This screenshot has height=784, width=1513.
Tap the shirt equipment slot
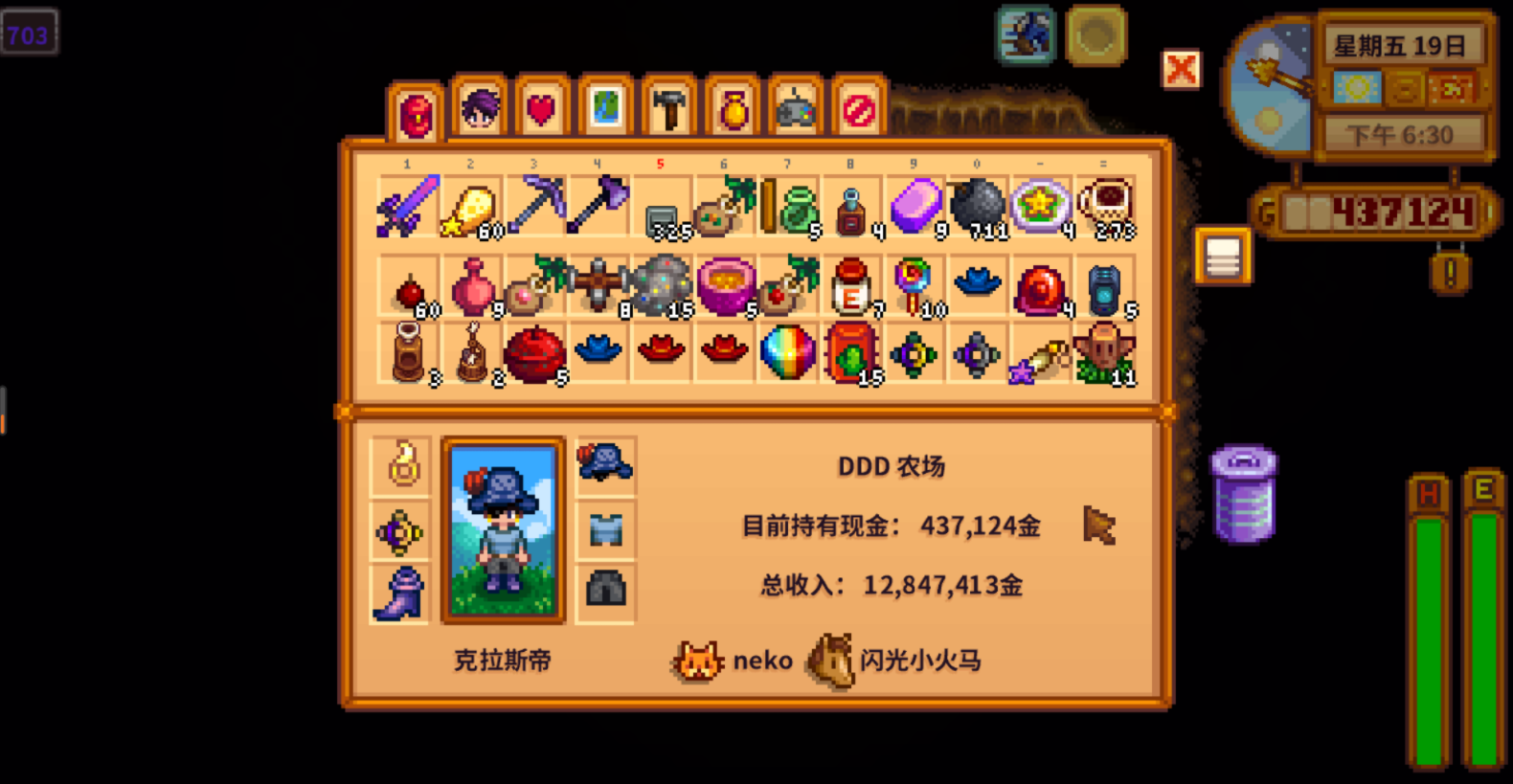click(x=605, y=528)
